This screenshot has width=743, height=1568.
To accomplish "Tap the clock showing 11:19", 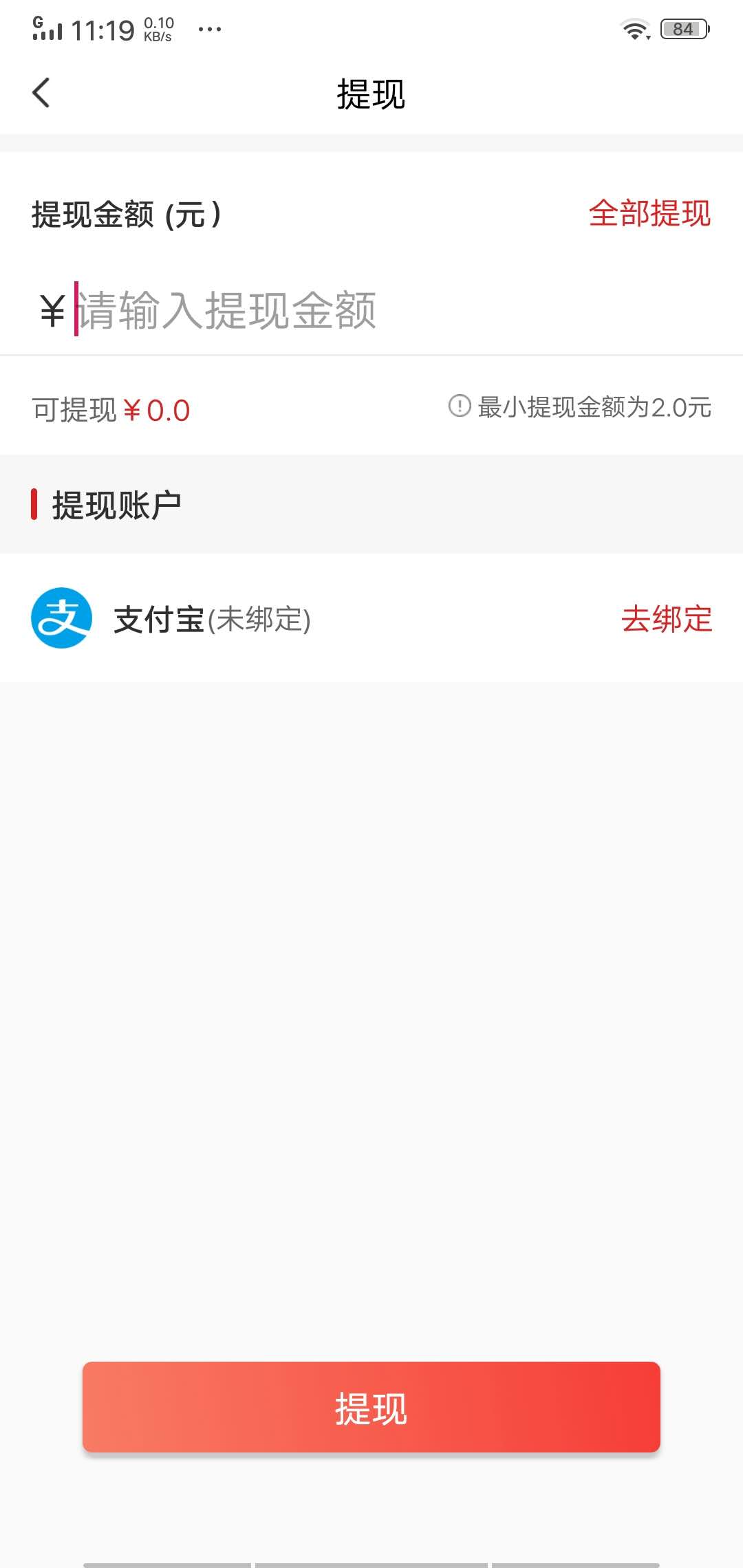I will click(x=105, y=28).
